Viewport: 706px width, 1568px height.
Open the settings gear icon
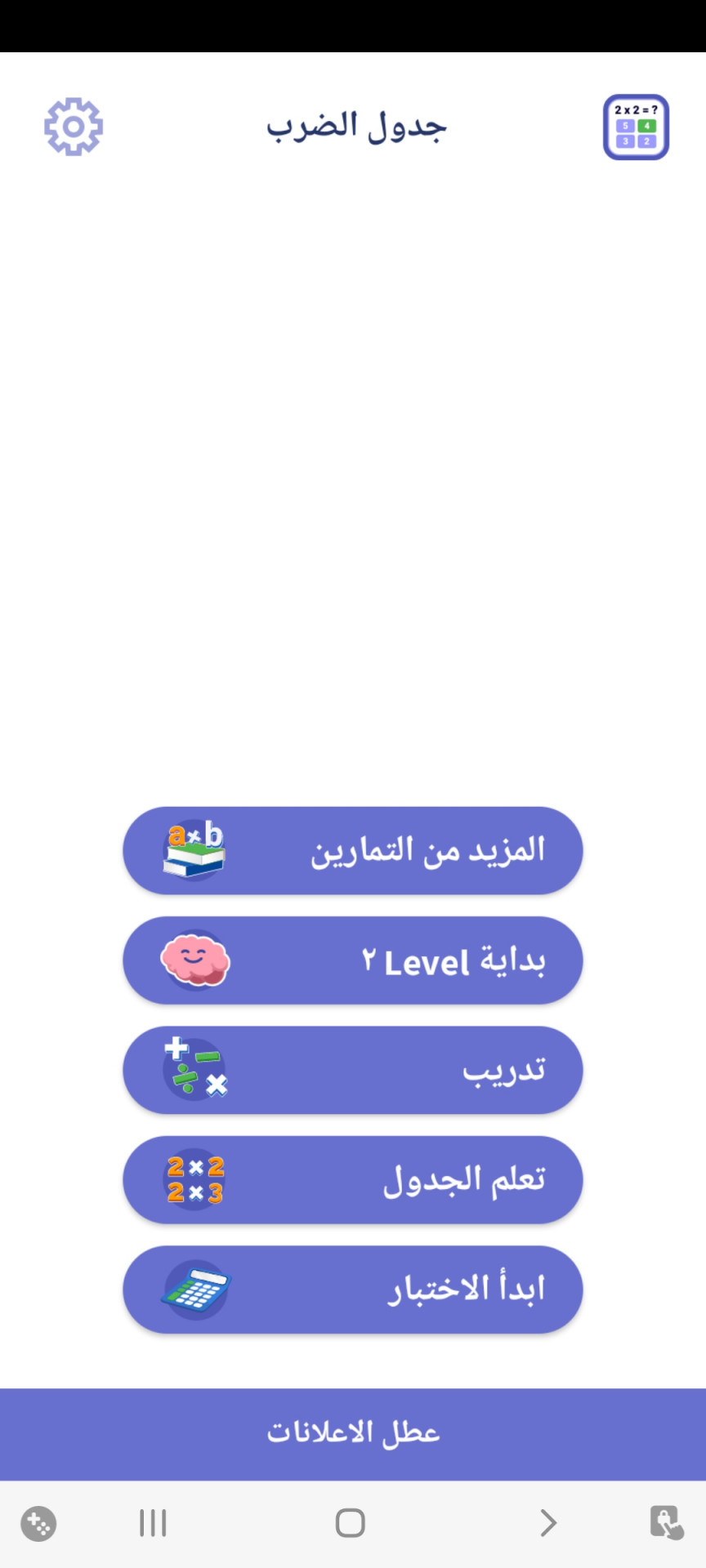tap(74, 127)
